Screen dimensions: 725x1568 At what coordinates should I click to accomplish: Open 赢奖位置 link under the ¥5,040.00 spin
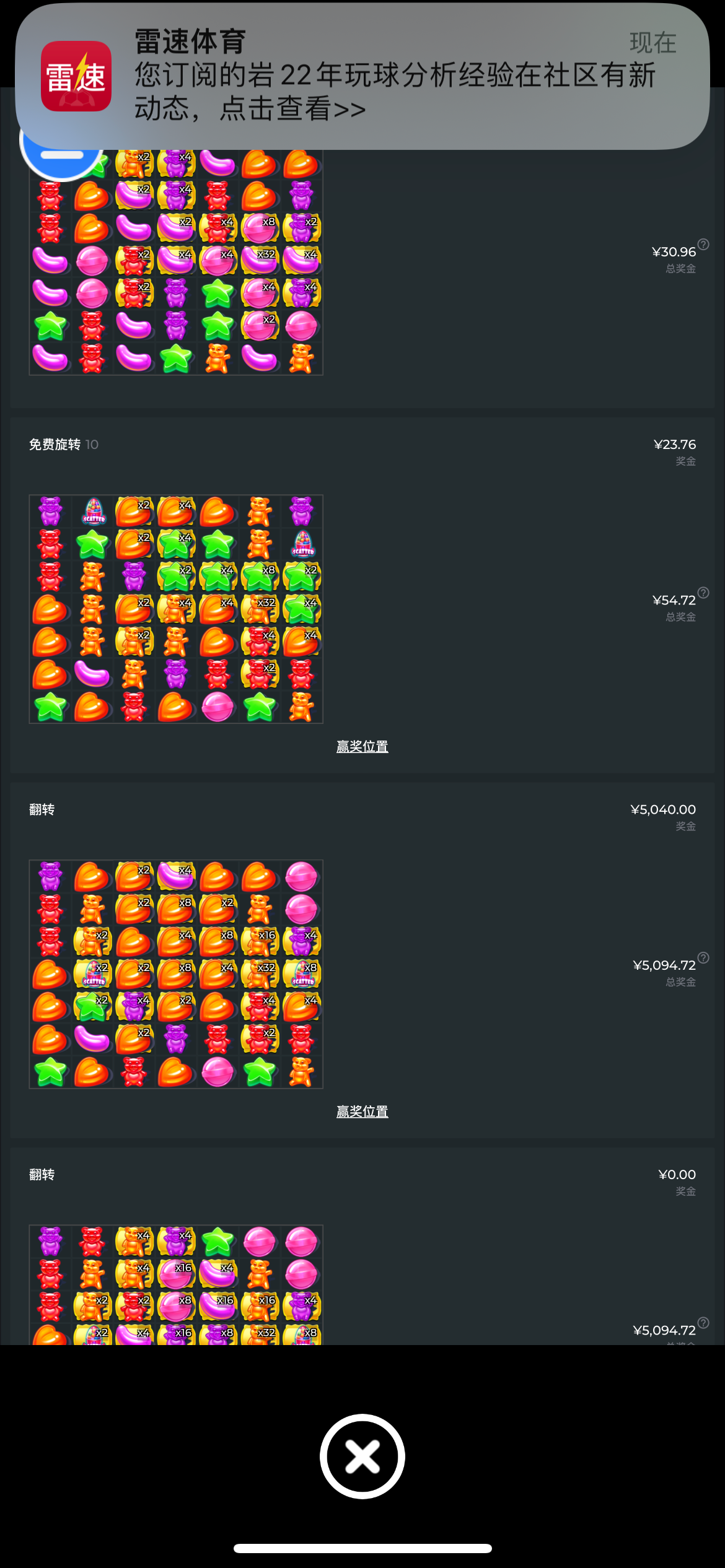point(362,1111)
